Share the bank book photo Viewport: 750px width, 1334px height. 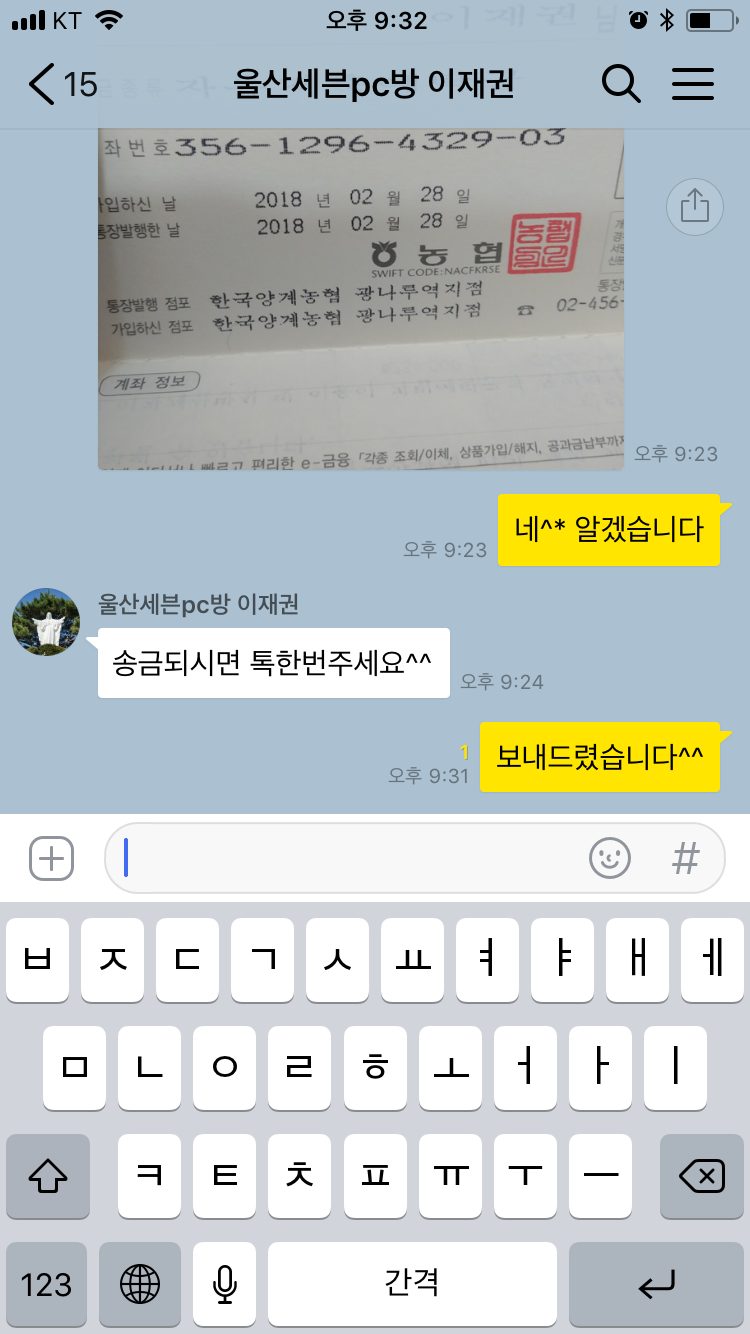pyautogui.click(x=694, y=207)
